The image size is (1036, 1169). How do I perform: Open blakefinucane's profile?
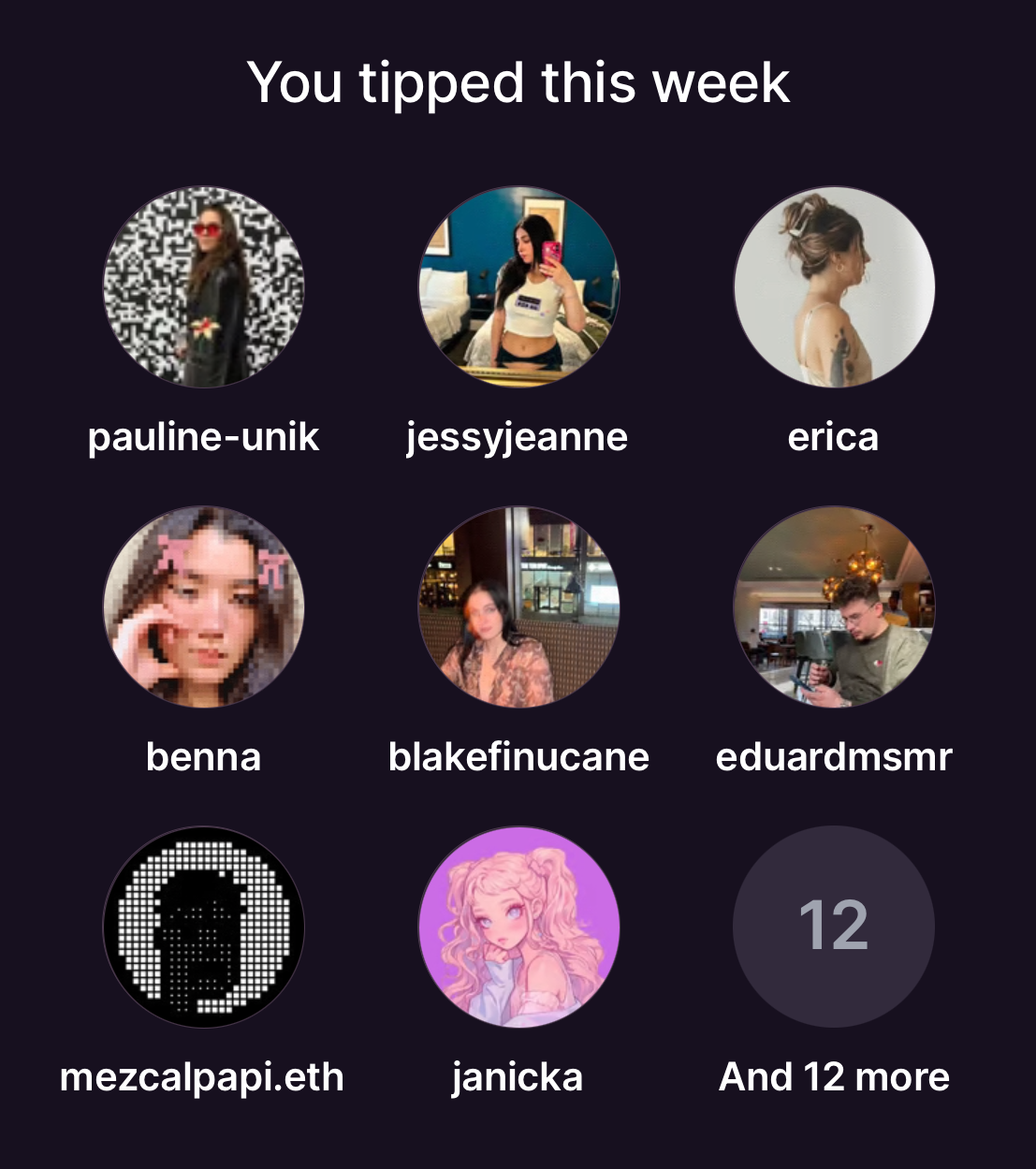(x=518, y=607)
